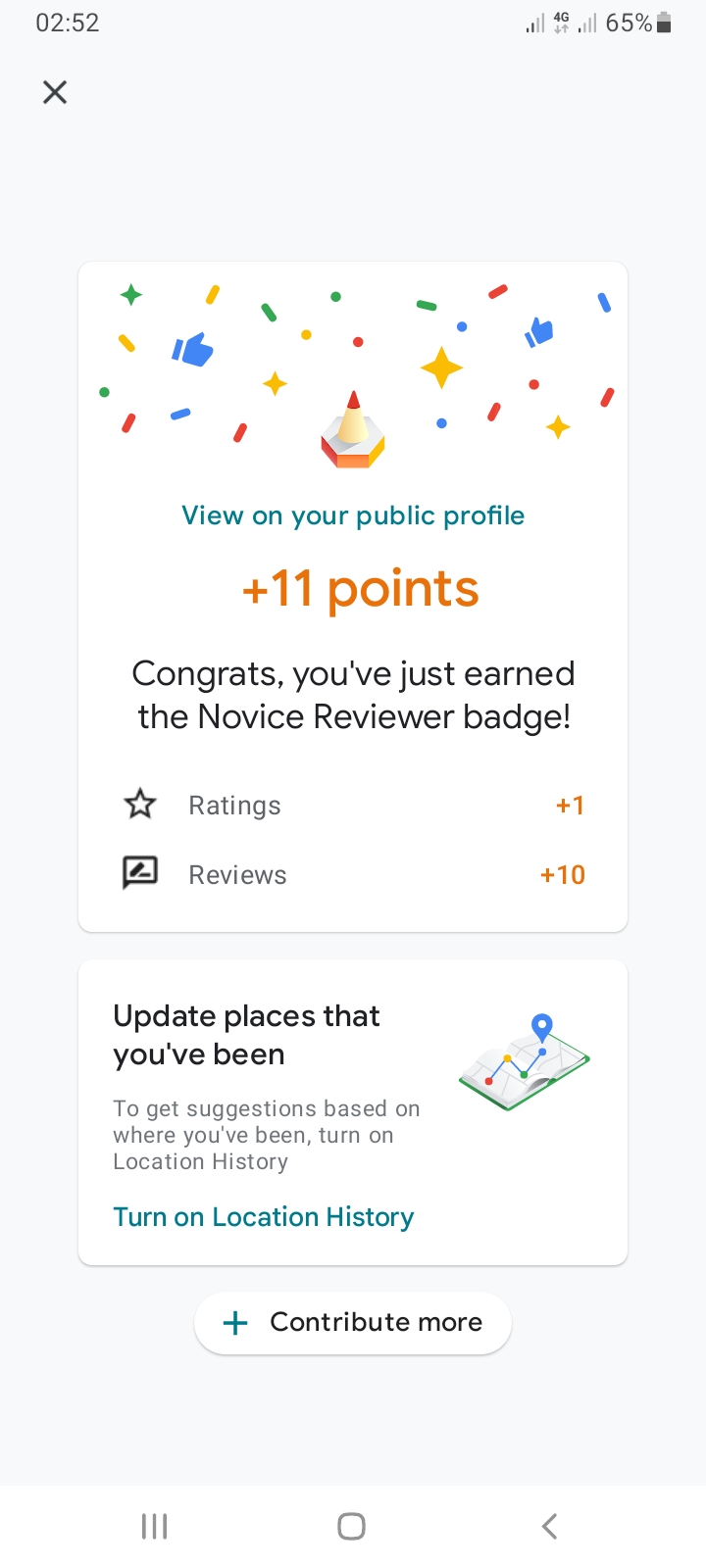Open View on your public profile link
Image resolution: width=706 pixels, height=1568 pixels.
click(353, 515)
